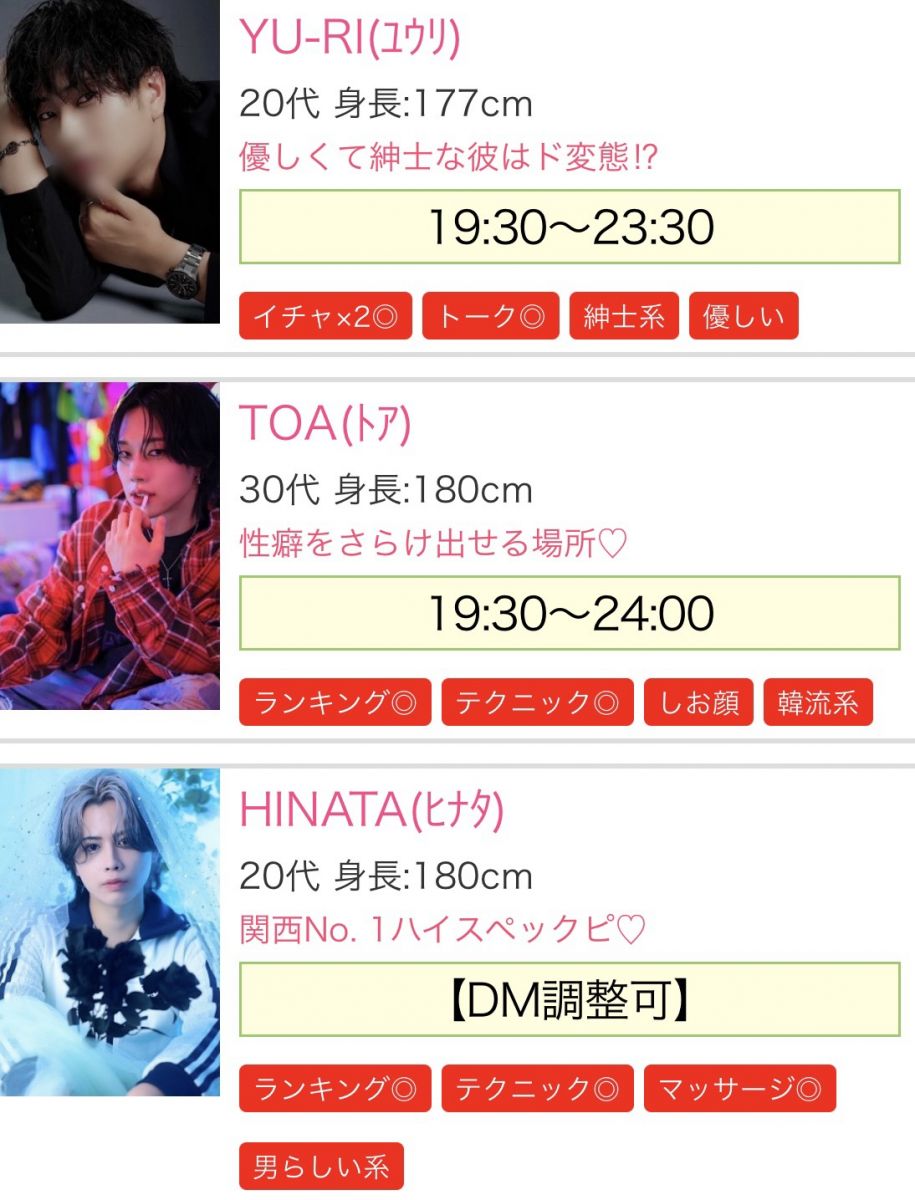Choose the 韓流系 tag

[x=818, y=703]
